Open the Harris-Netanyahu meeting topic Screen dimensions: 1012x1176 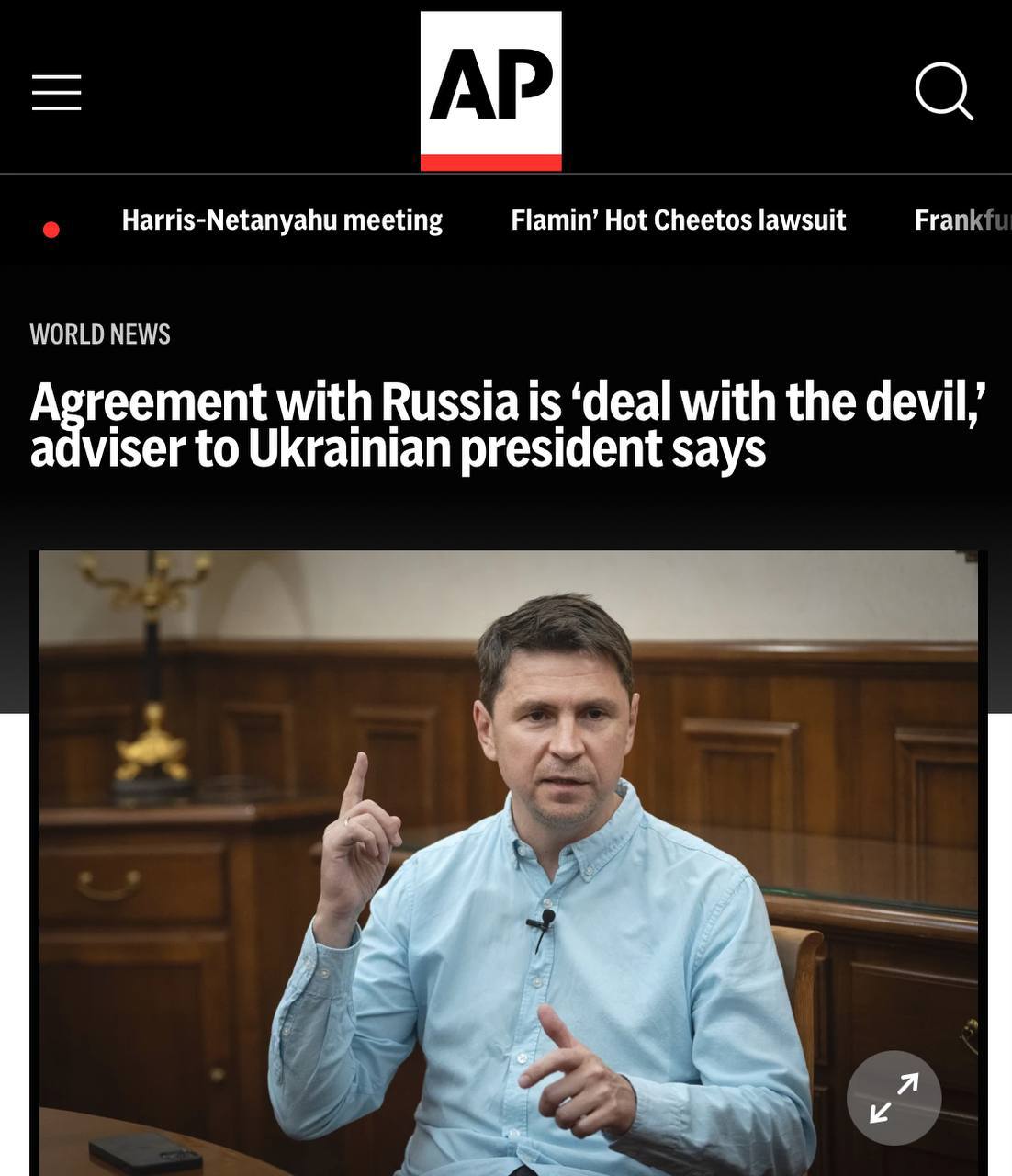[282, 220]
